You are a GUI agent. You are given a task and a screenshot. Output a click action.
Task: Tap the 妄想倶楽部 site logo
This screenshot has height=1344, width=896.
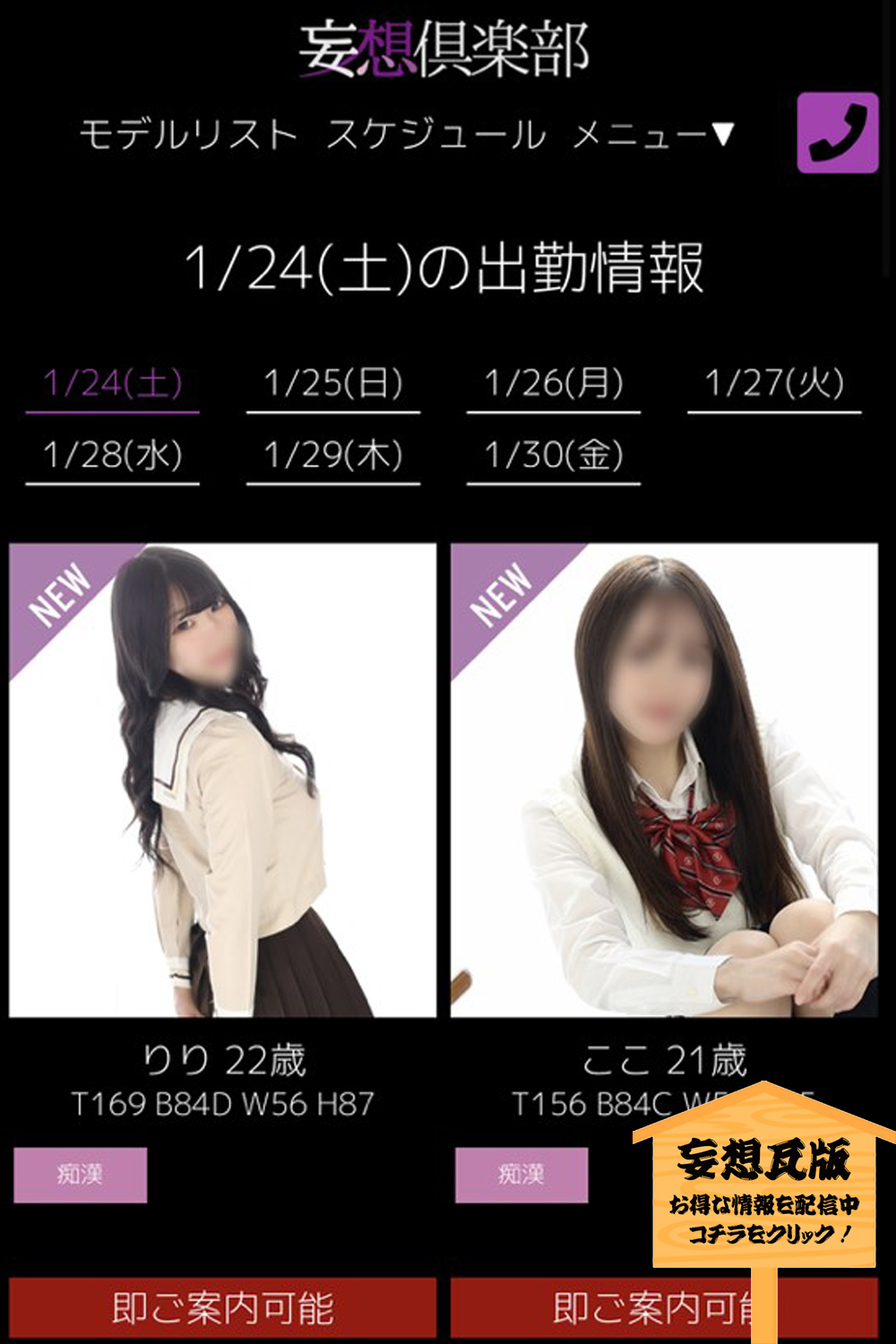click(445, 49)
